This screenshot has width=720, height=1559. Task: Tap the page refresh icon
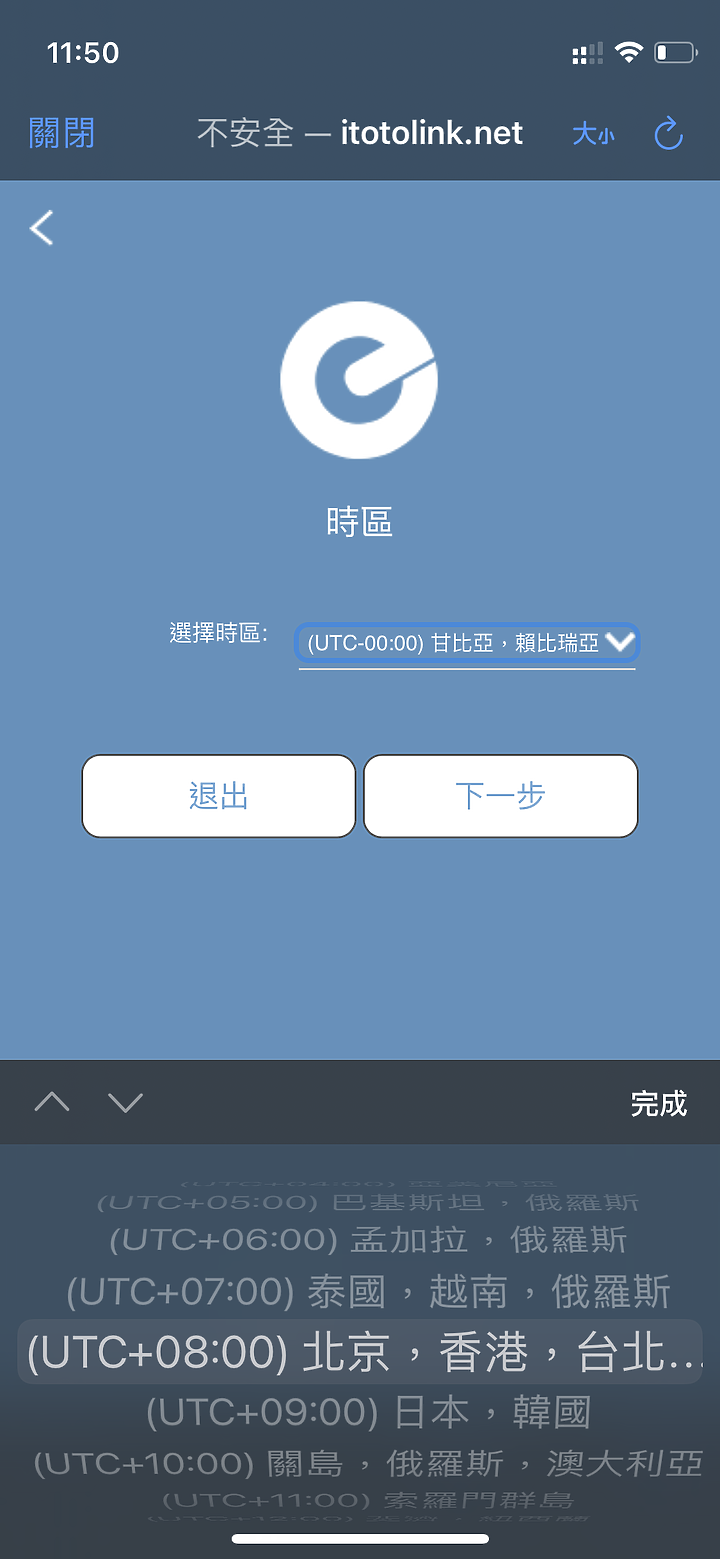click(x=668, y=133)
